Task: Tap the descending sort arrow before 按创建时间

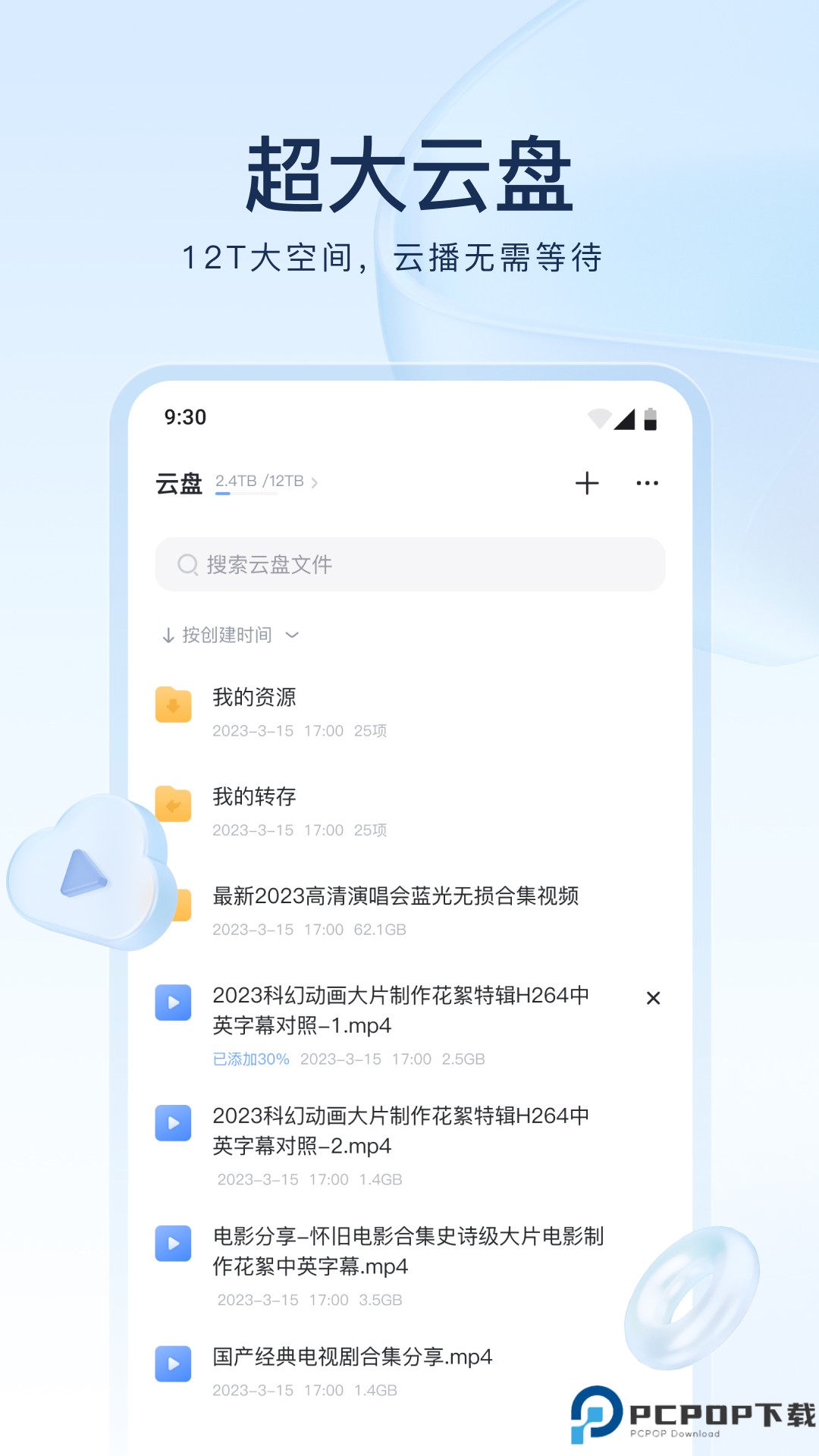Action: tap(168, 636)
